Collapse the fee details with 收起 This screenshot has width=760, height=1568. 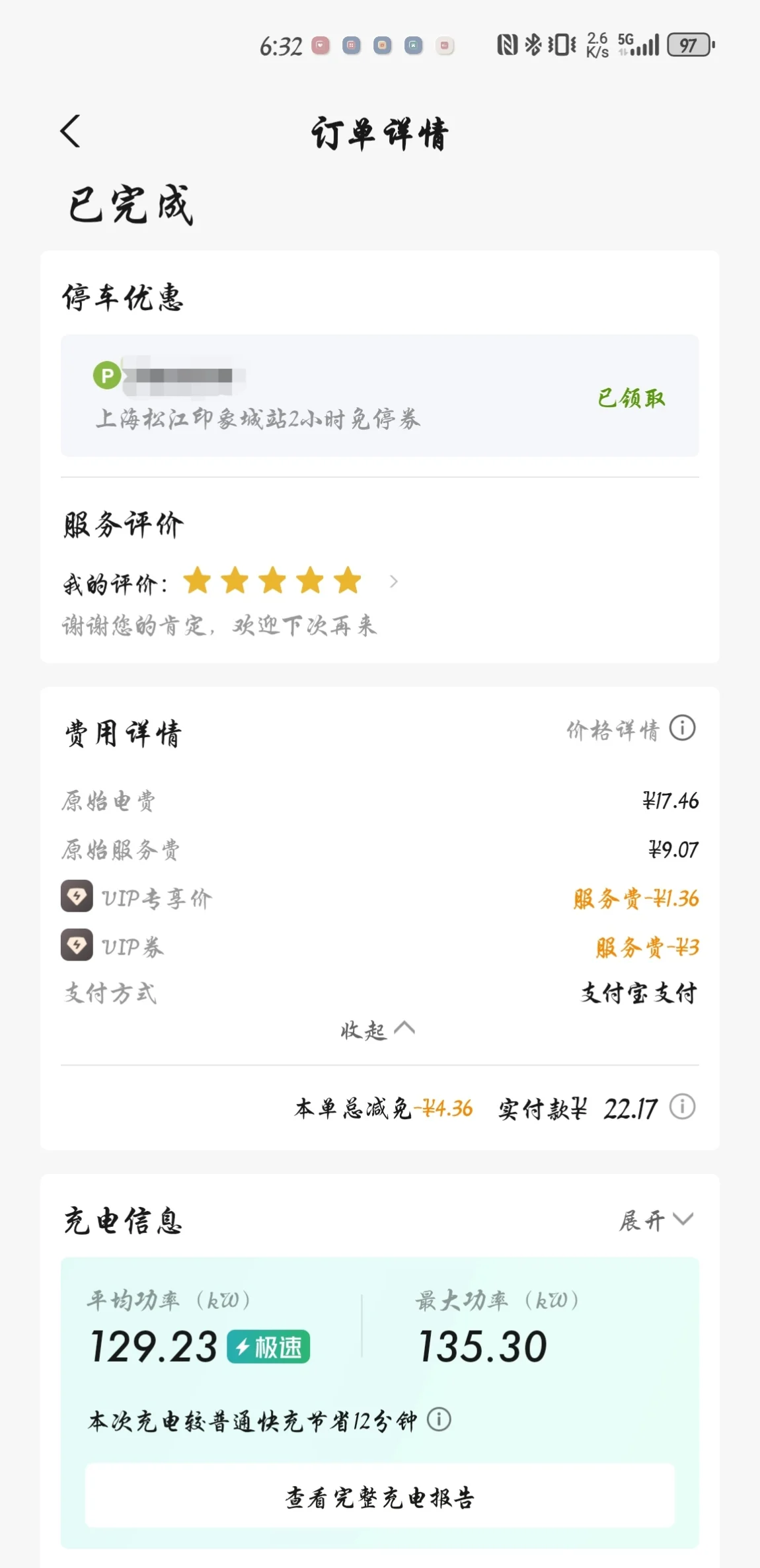[x=378, y=1029]
